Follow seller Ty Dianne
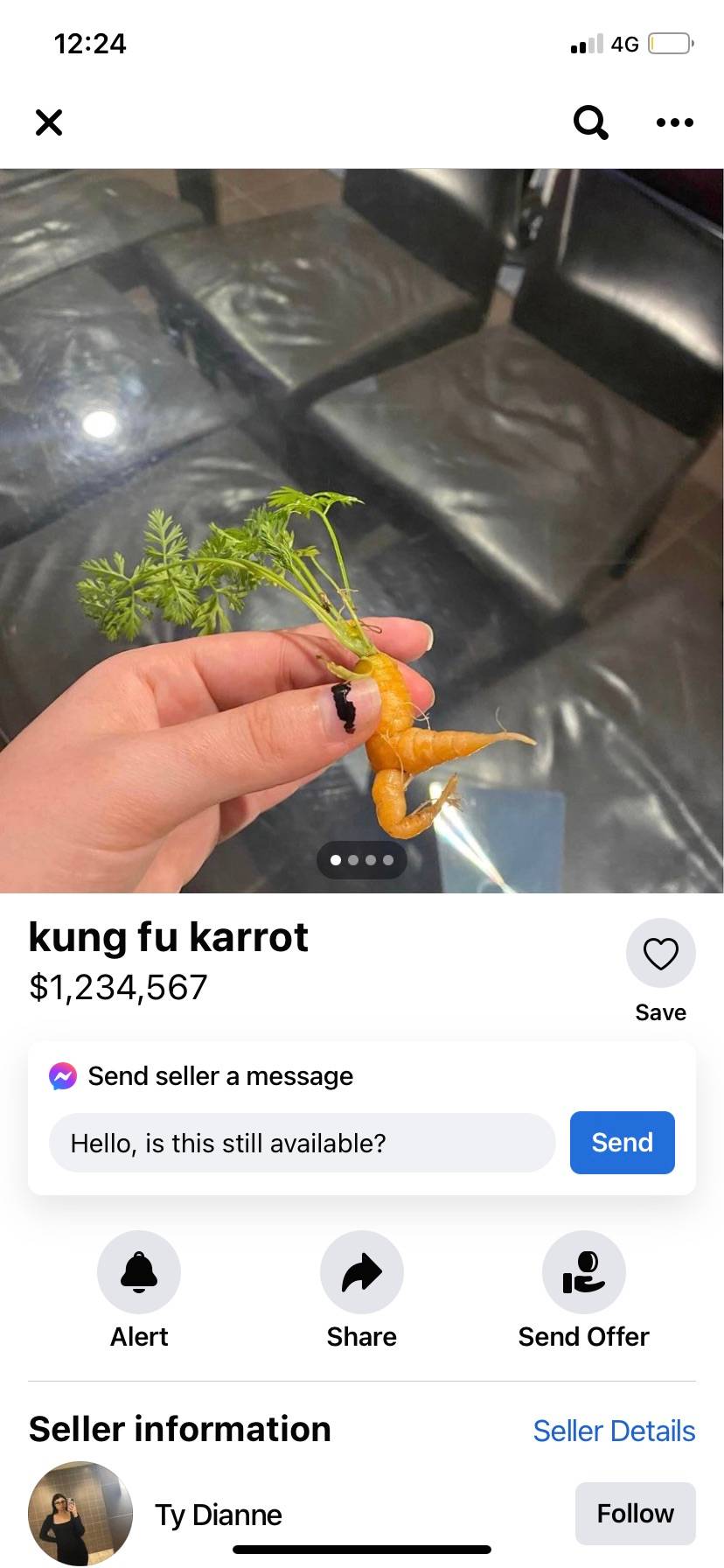 pos(636,1513)
